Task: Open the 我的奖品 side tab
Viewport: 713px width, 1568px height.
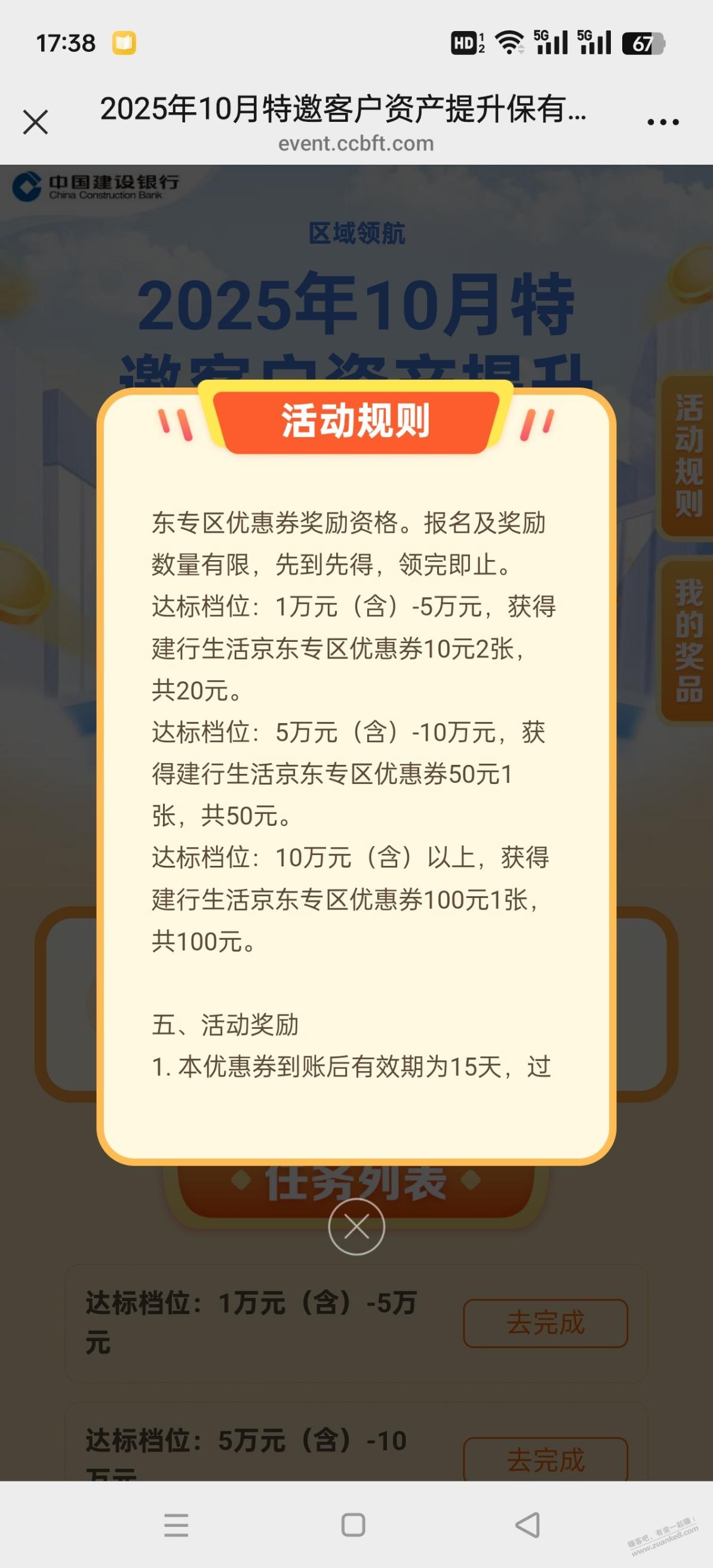Action: [688, 640]
